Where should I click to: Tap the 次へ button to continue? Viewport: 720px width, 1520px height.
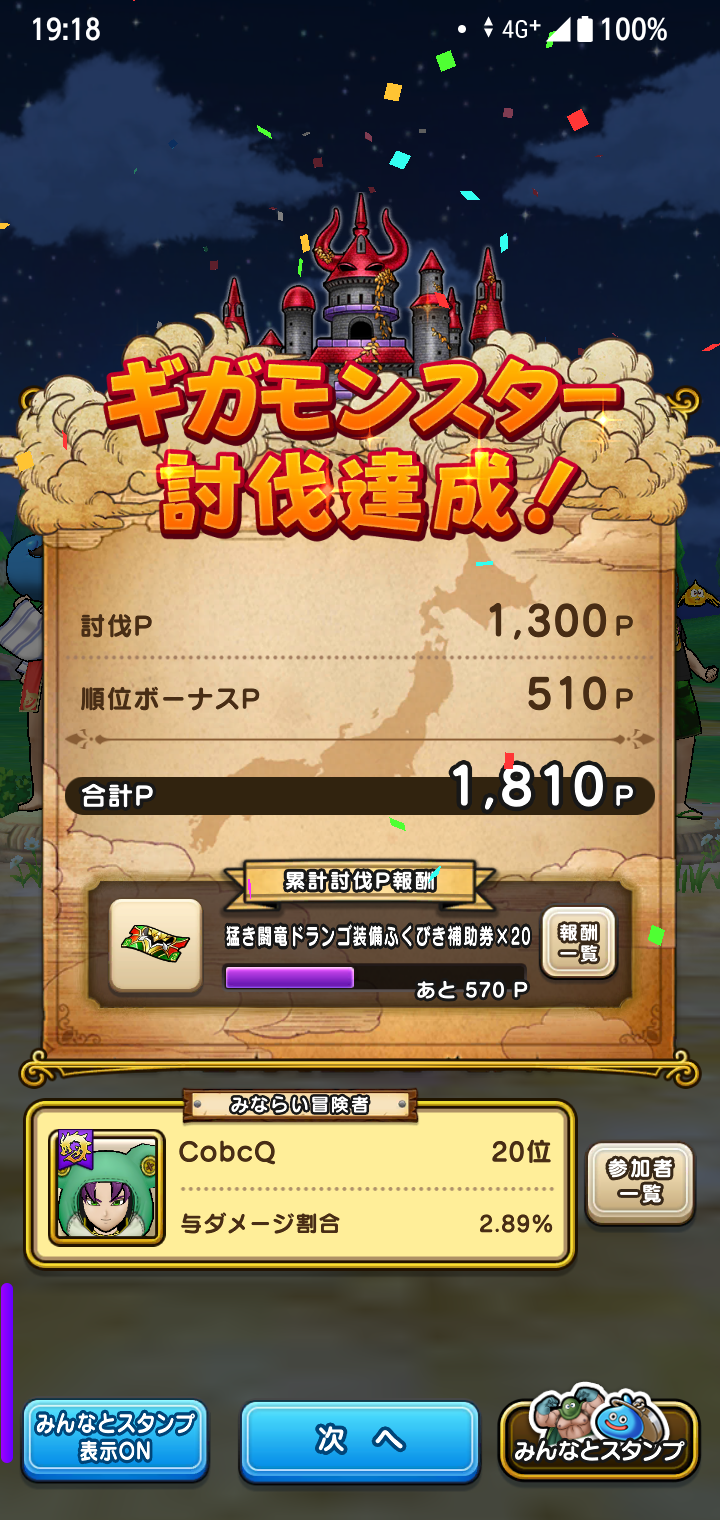click(360, 1440)
